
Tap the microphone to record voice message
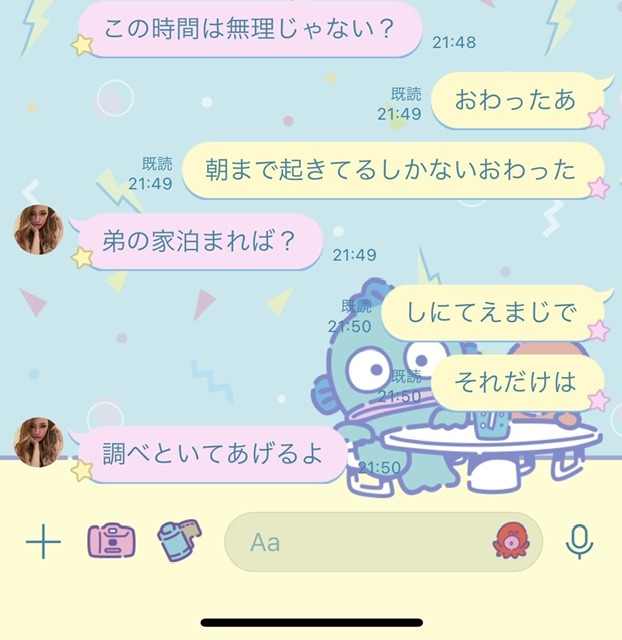click(x=579, y=542)
